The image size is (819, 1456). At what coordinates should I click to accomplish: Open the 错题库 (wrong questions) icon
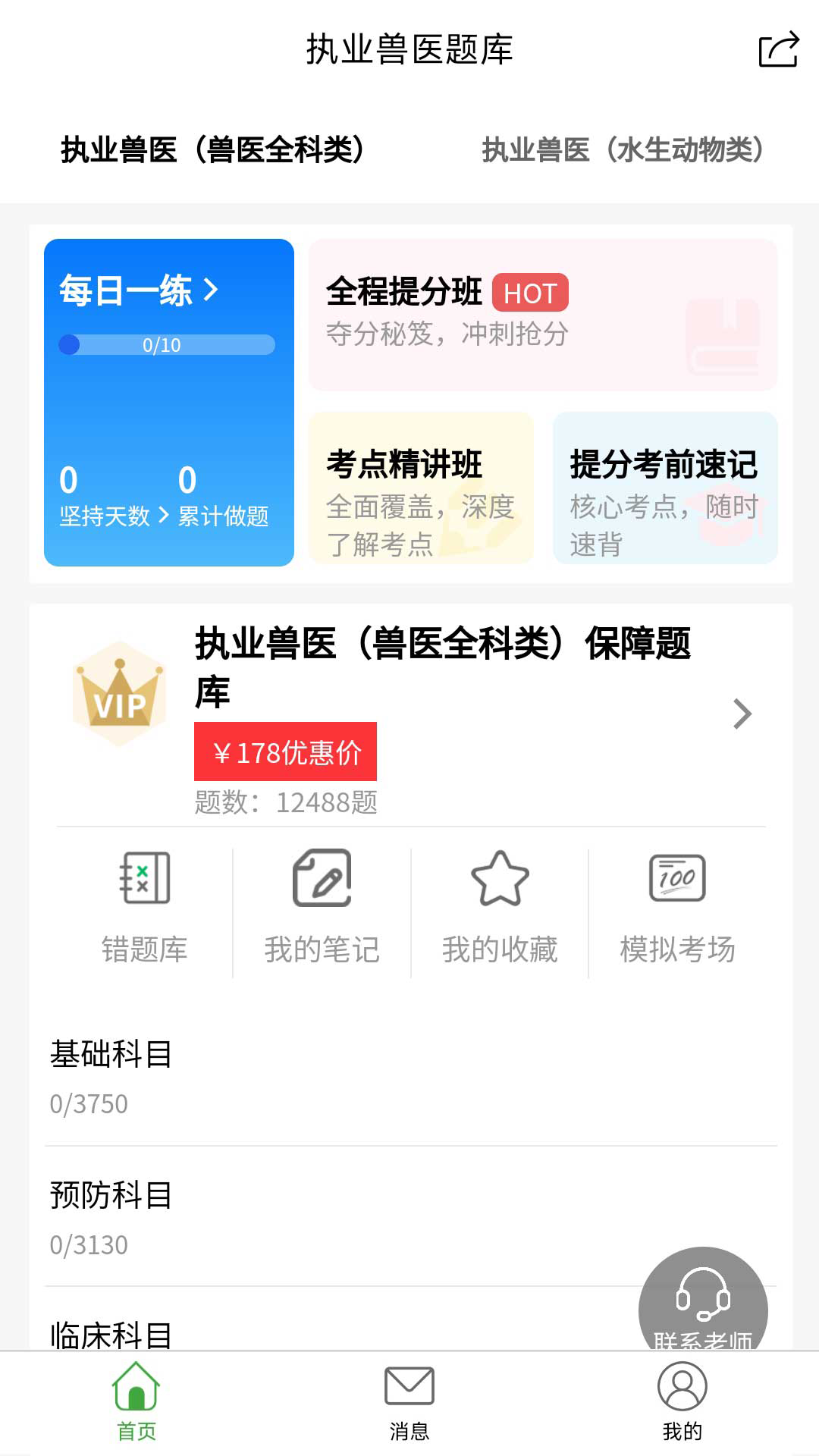pyautogui.click(x=146, y=902)
